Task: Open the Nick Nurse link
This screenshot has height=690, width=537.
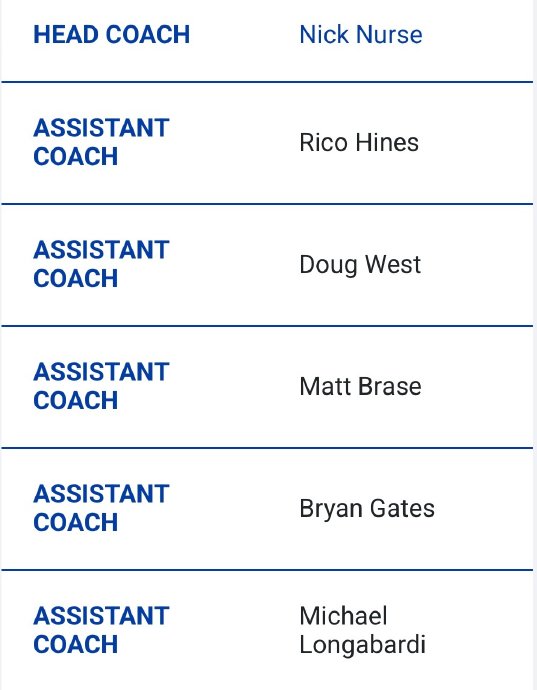Action: click(360, 34)
